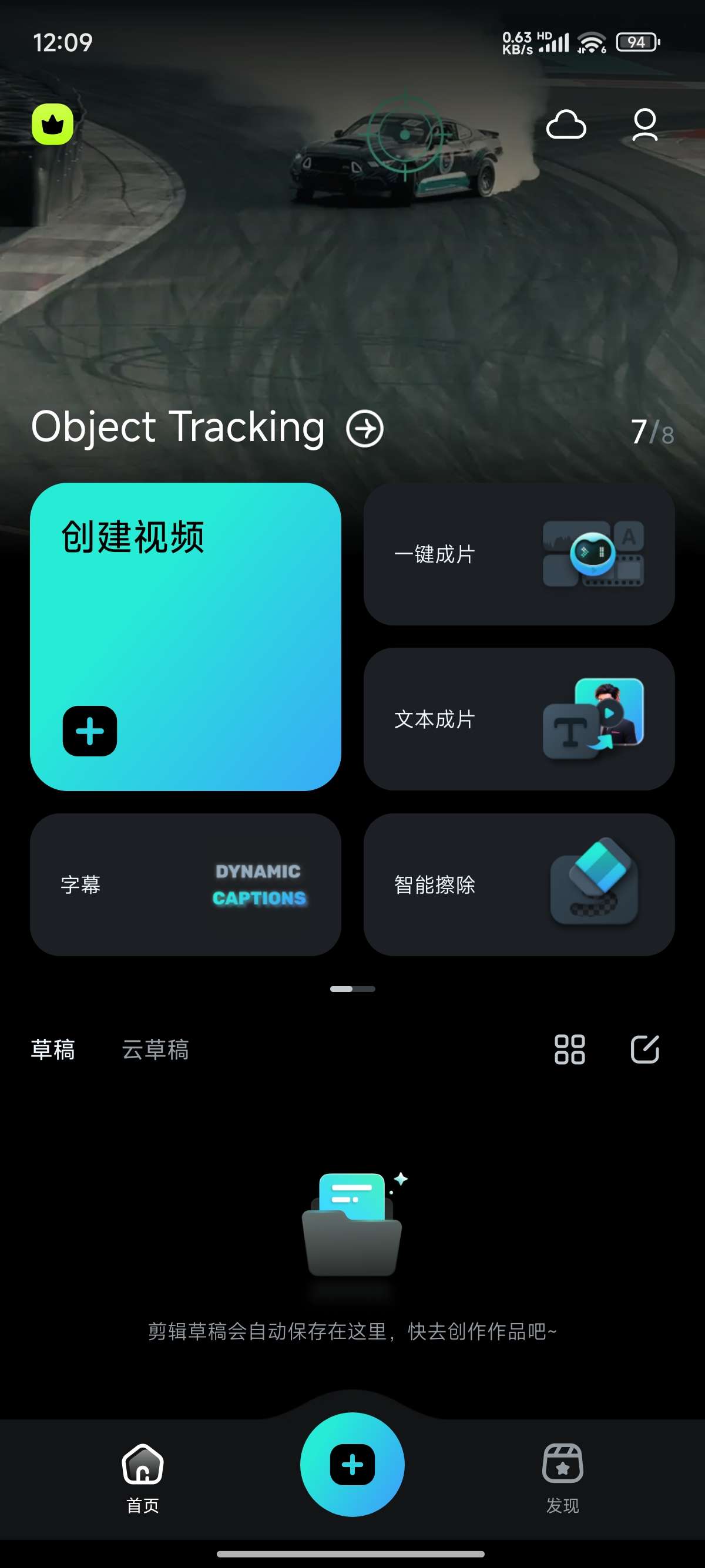
Task: Open the user profile icon
Action: point(644,125)
